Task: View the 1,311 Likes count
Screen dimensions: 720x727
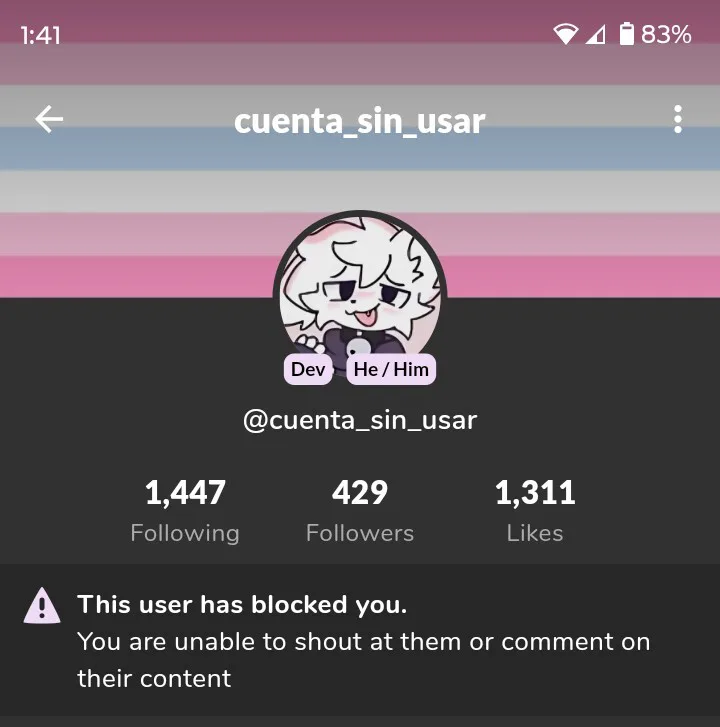Action: coord(535,511)
